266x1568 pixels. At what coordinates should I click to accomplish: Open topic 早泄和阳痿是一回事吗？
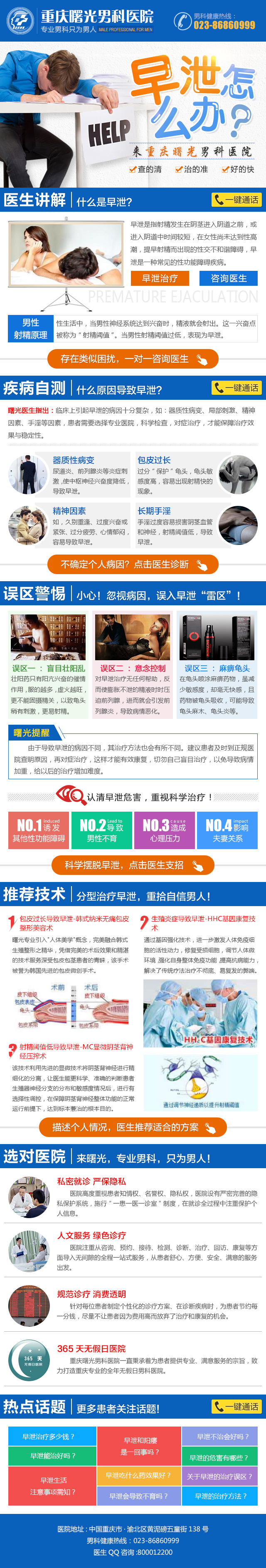(x=139, y=1446)
